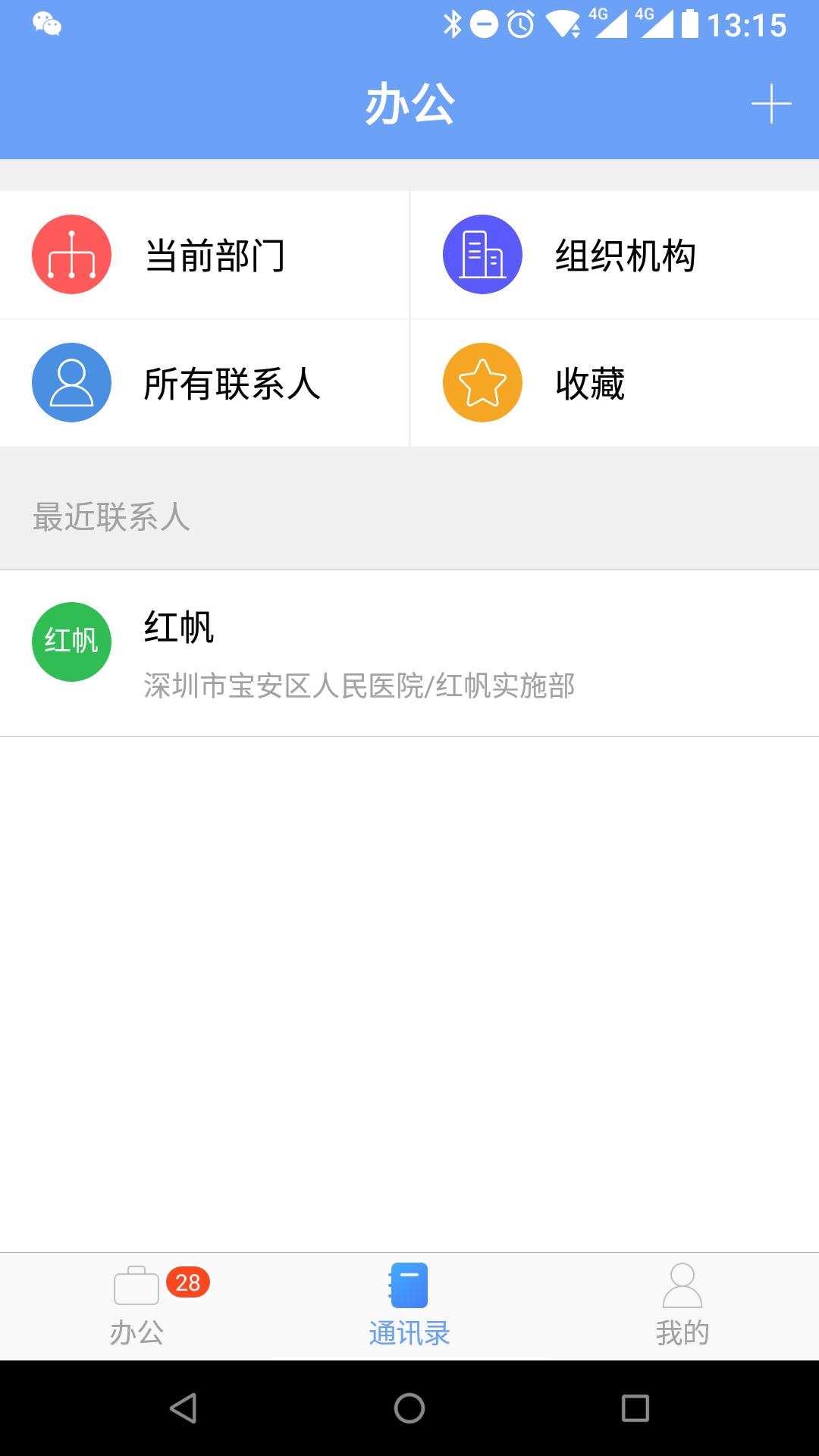
Task: Tap the notebook icon for 通讯录
Action: (x=409, y=1285)
